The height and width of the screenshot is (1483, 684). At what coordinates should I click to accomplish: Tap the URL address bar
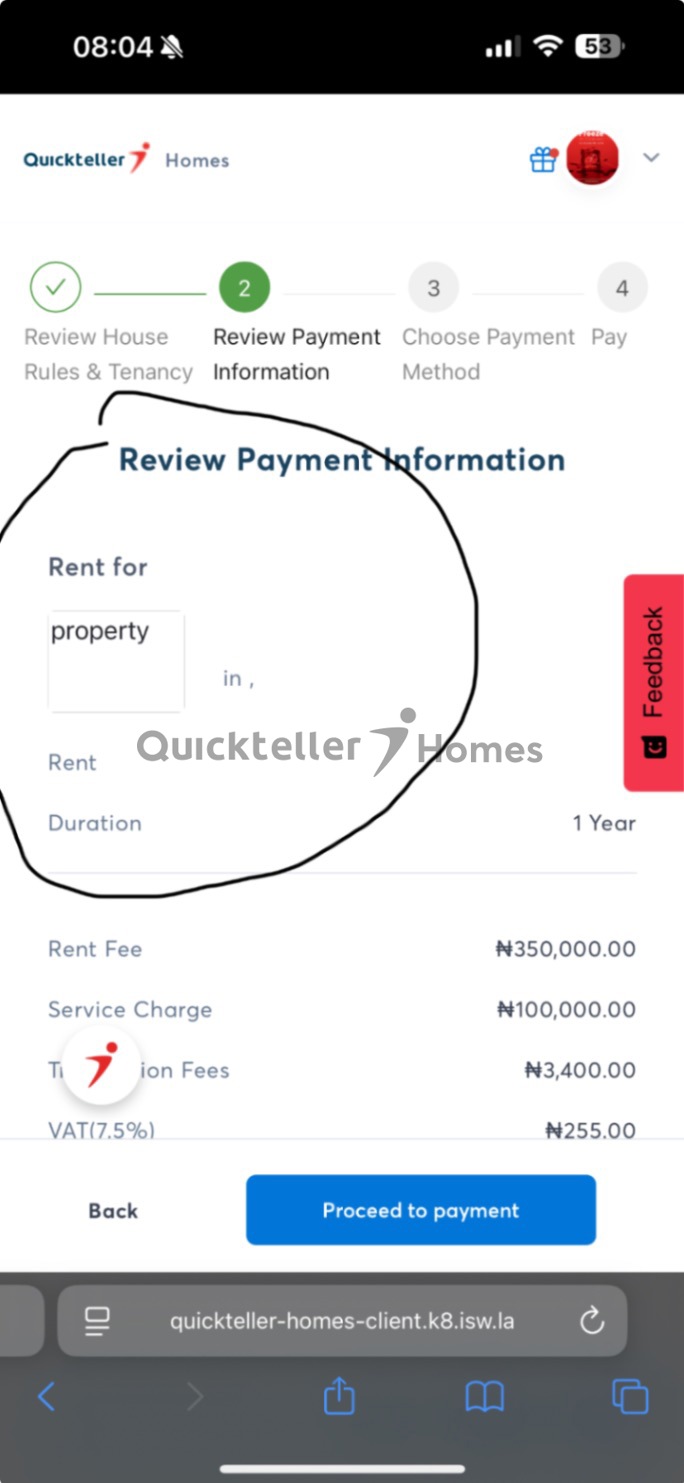click(342, 1321)
